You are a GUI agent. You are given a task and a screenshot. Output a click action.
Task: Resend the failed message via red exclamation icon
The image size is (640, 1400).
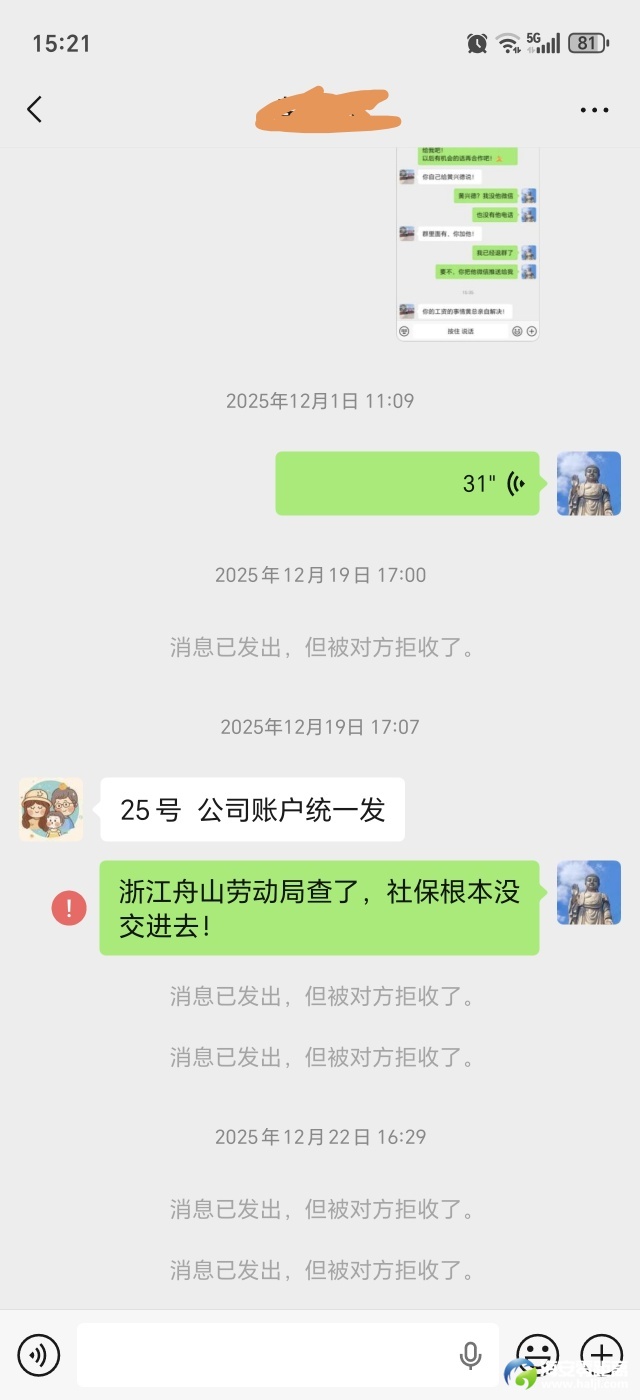[69, 908]
